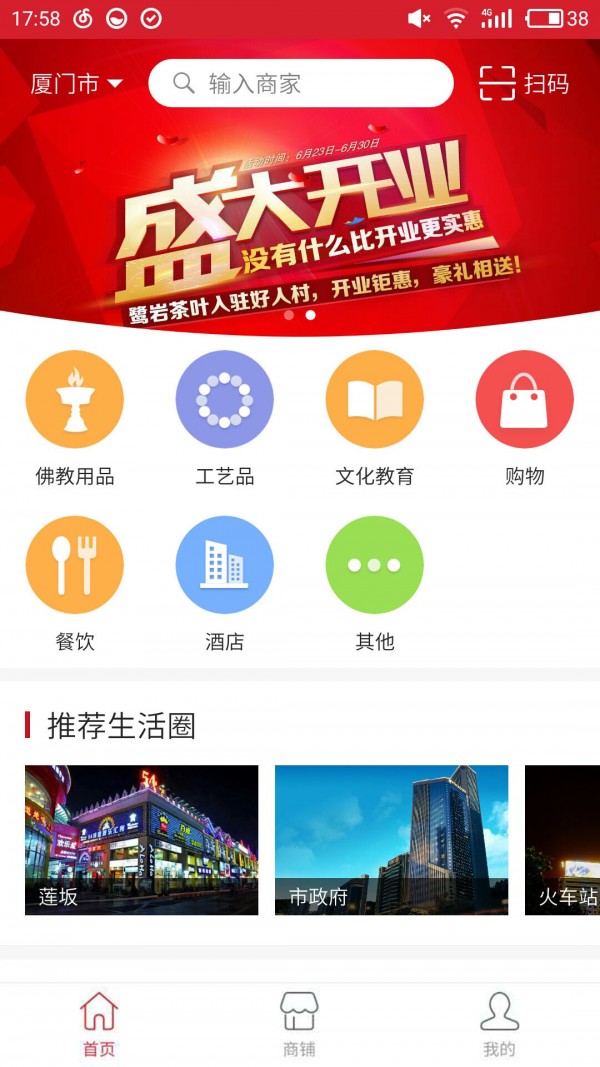The image size is (600, 1067).
Task: Go to the 我的 profile tab
Action: coord(499,1024)
